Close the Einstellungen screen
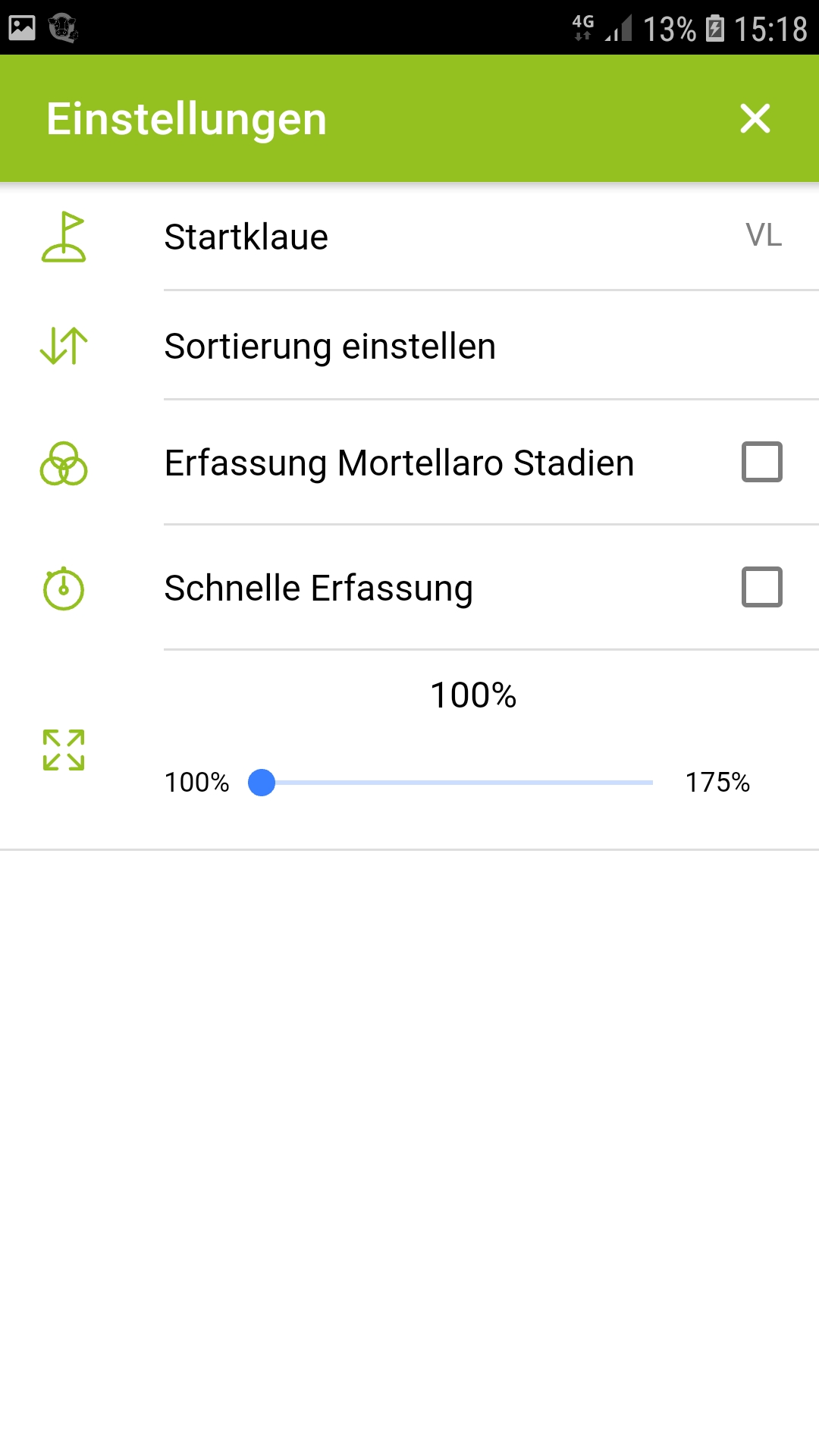This screenshot has width=819, height=1456. point(755,119)
